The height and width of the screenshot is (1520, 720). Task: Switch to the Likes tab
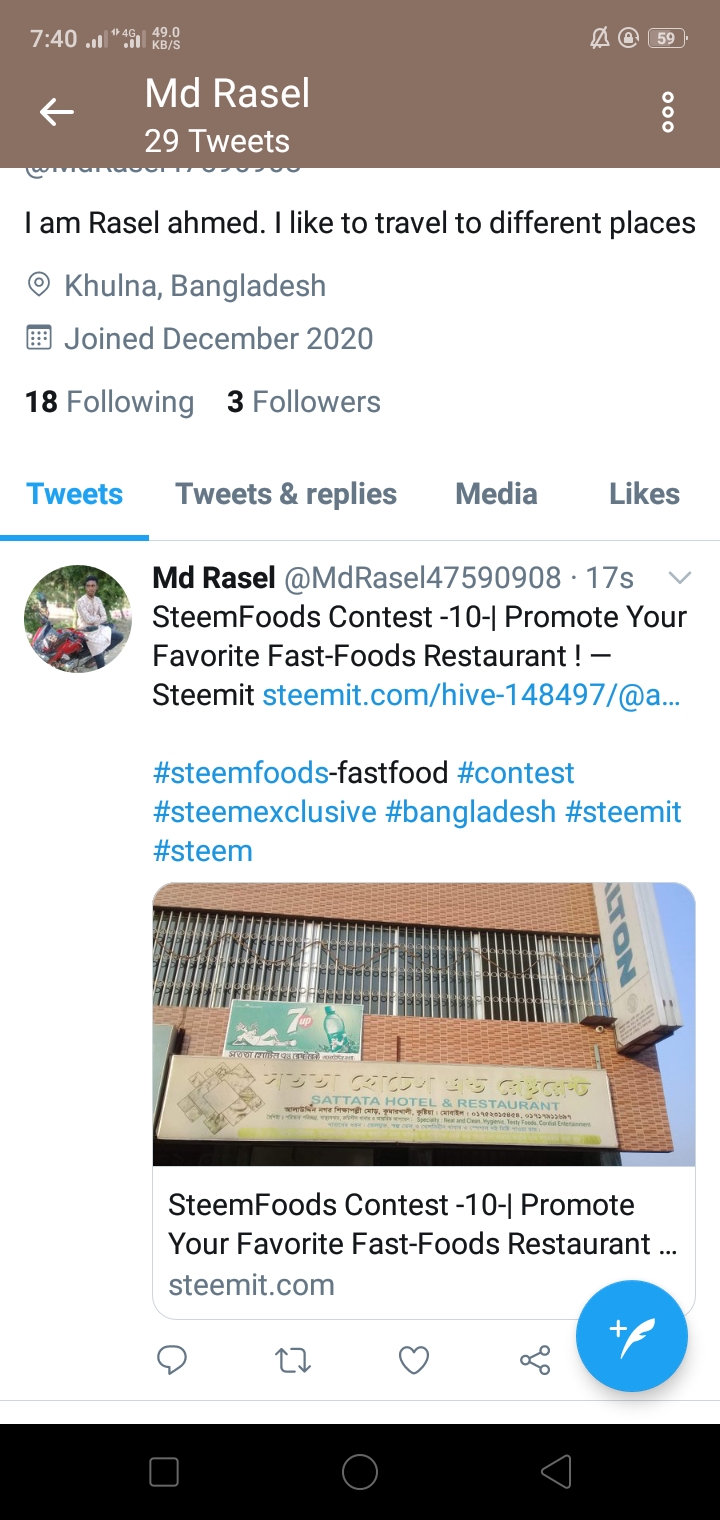coord(644,494)
